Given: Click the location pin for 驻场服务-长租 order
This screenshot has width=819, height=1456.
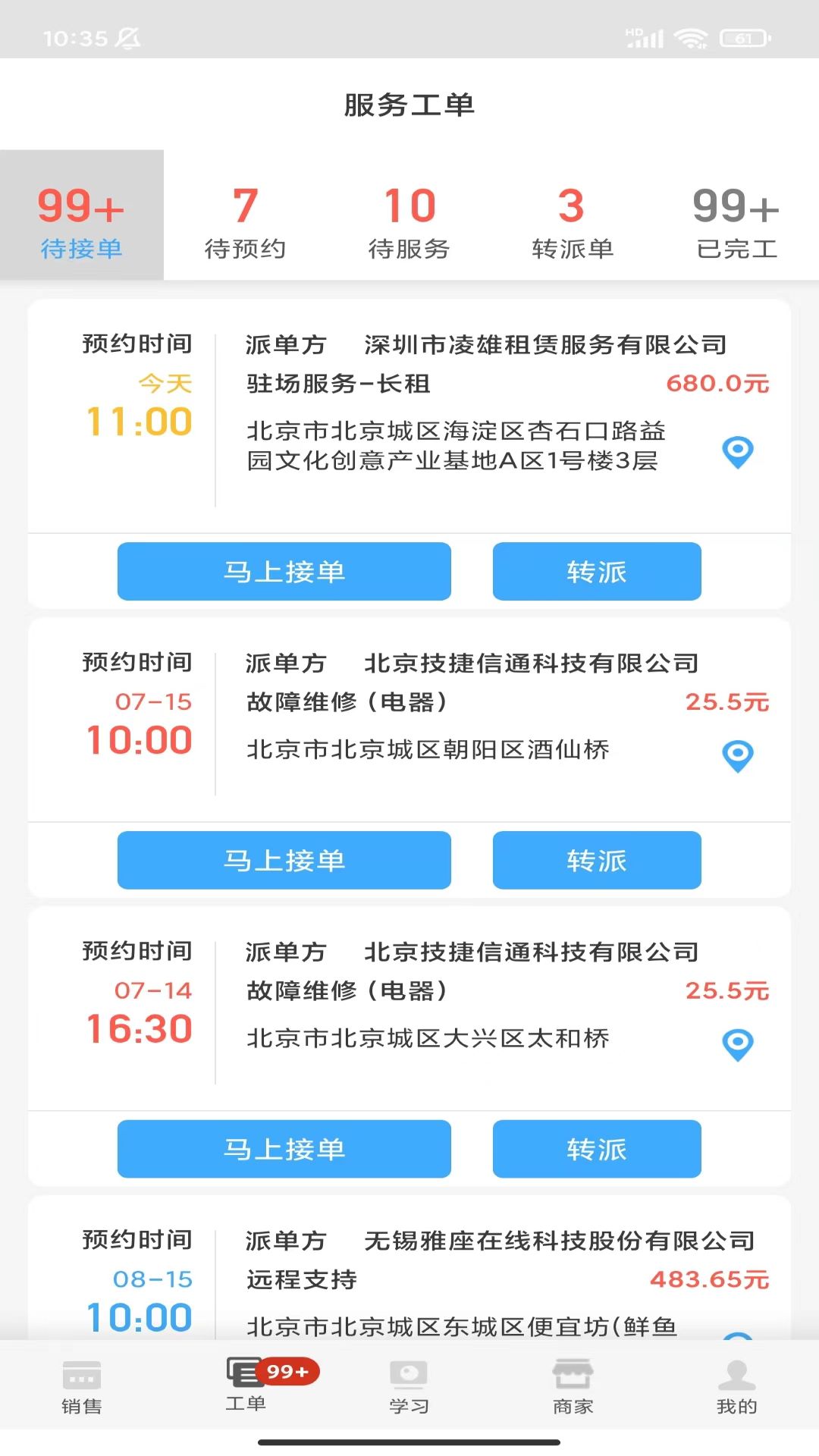Looking at the screenshot, I should tap(736, 453).
